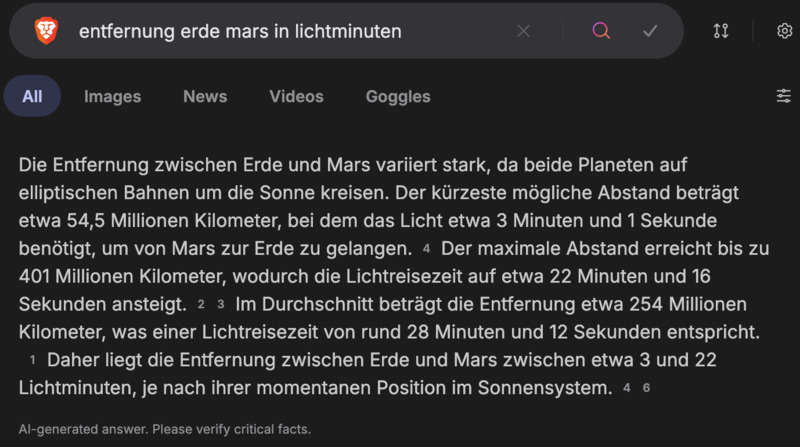Viewport: 800px width, 447px height.
Task: Select the All results tab
Action: coord(32,96)
